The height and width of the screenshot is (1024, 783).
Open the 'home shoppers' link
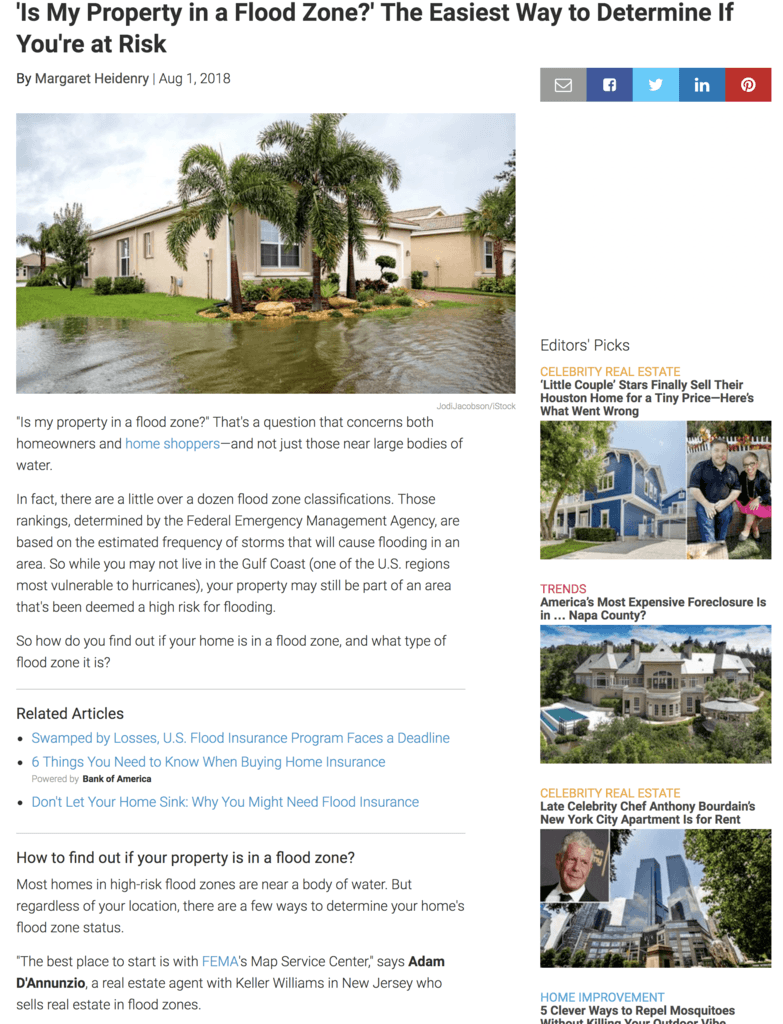click(172, 443)
